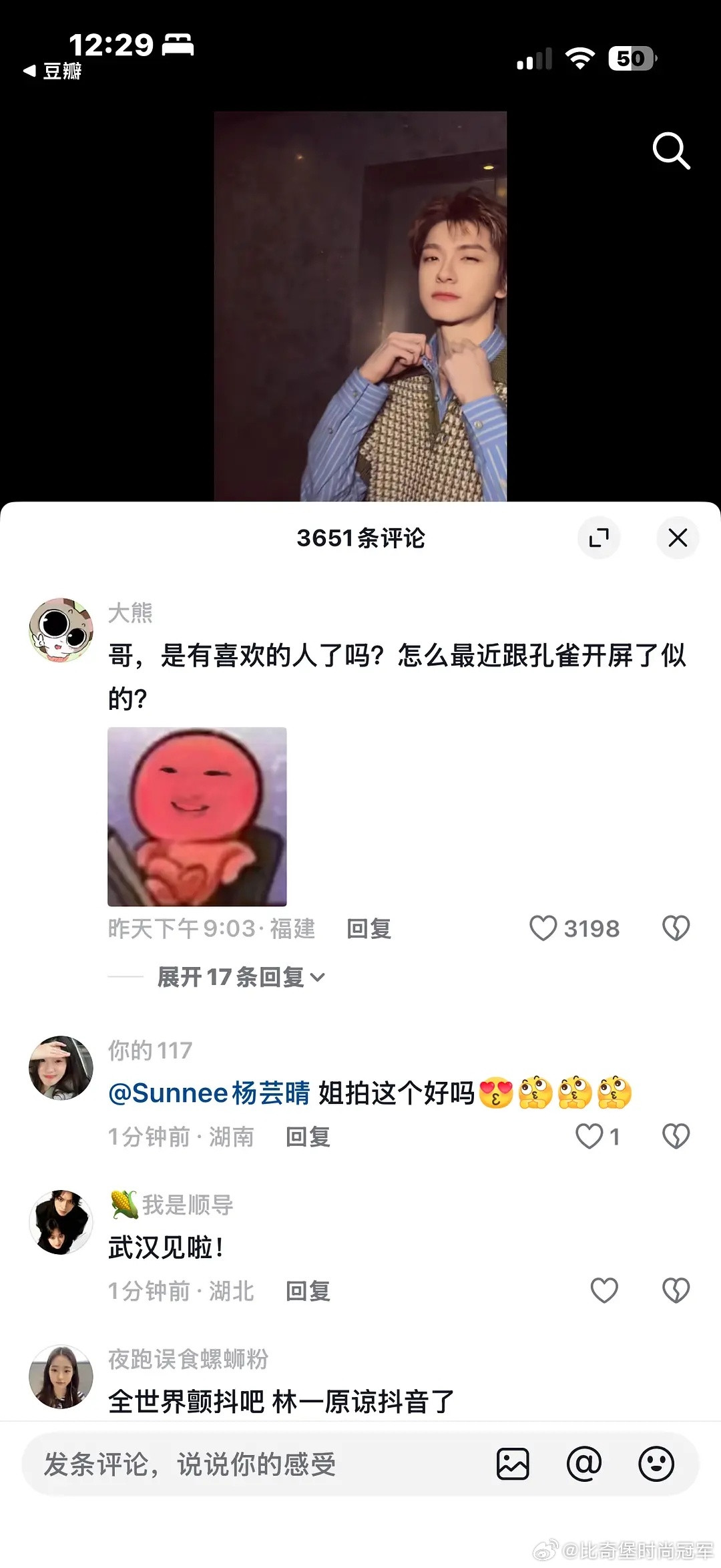Toggle dislike on the 武汉见啦 comment

(x=676, y=1289)
